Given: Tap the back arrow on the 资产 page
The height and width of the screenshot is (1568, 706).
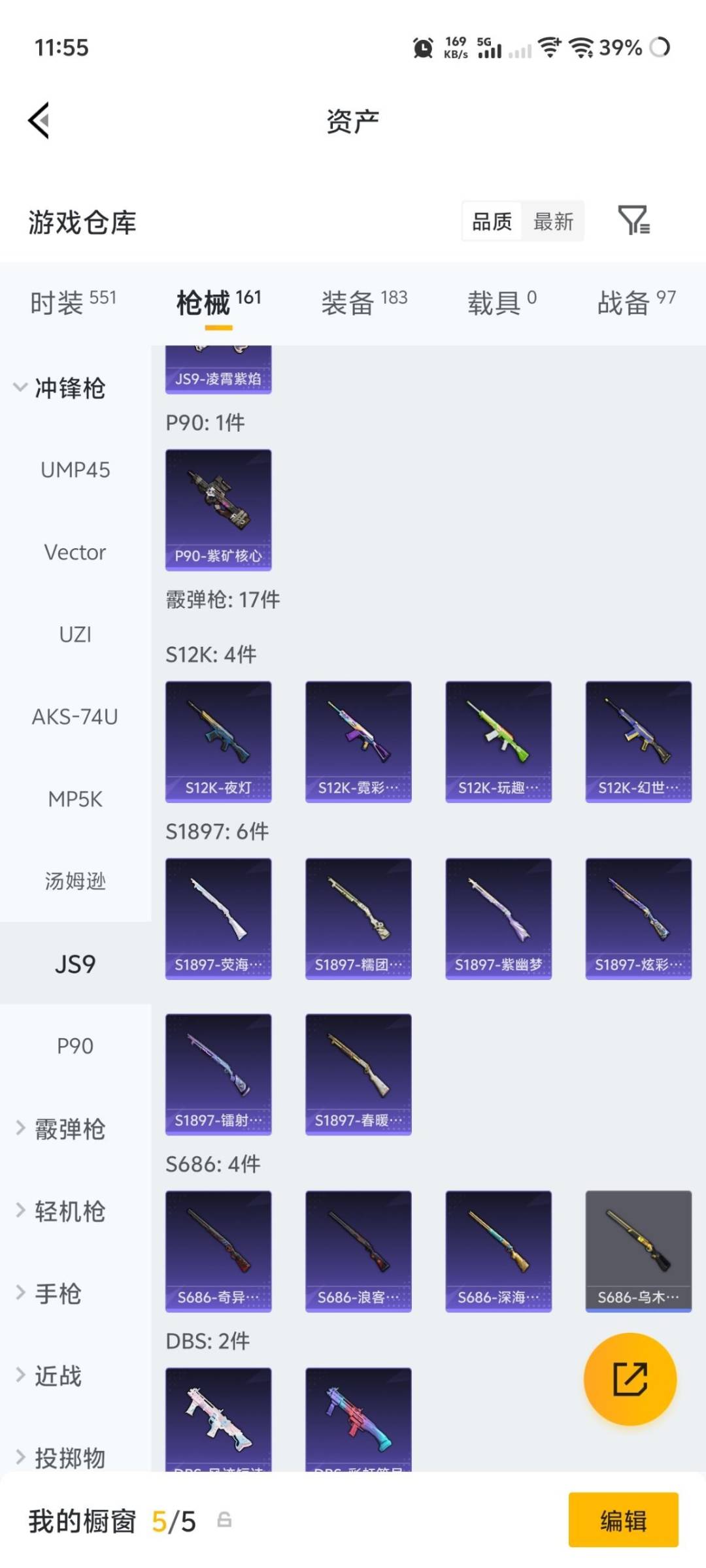Looking at the screenshot, I should point(37,121).
